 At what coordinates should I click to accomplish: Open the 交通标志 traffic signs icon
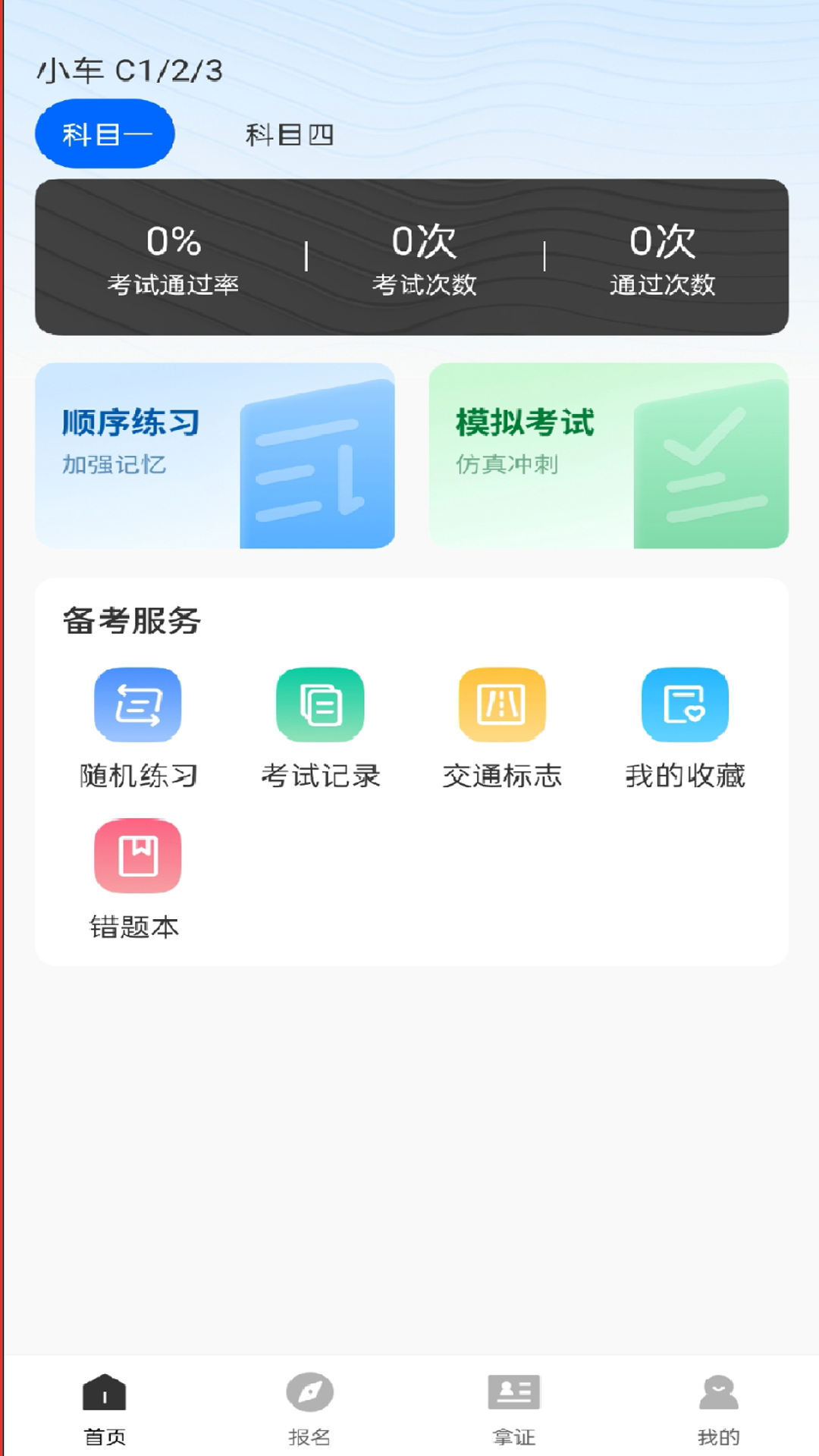[502, 704]
